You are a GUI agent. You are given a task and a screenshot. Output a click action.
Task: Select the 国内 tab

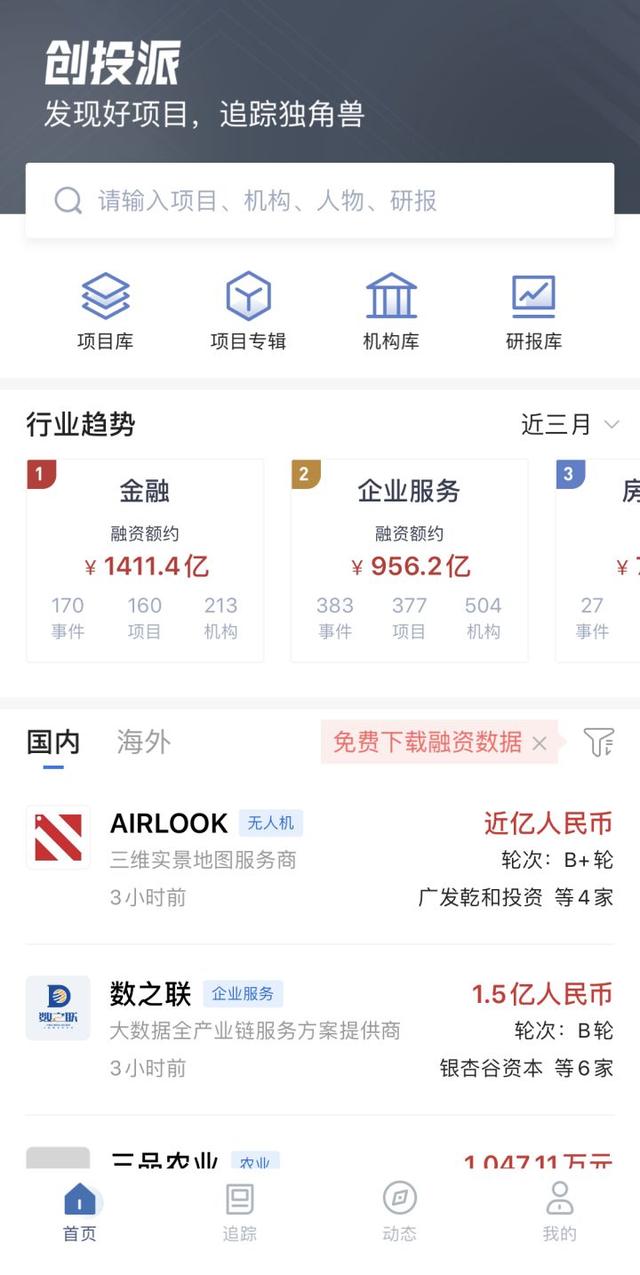point(53,742)
